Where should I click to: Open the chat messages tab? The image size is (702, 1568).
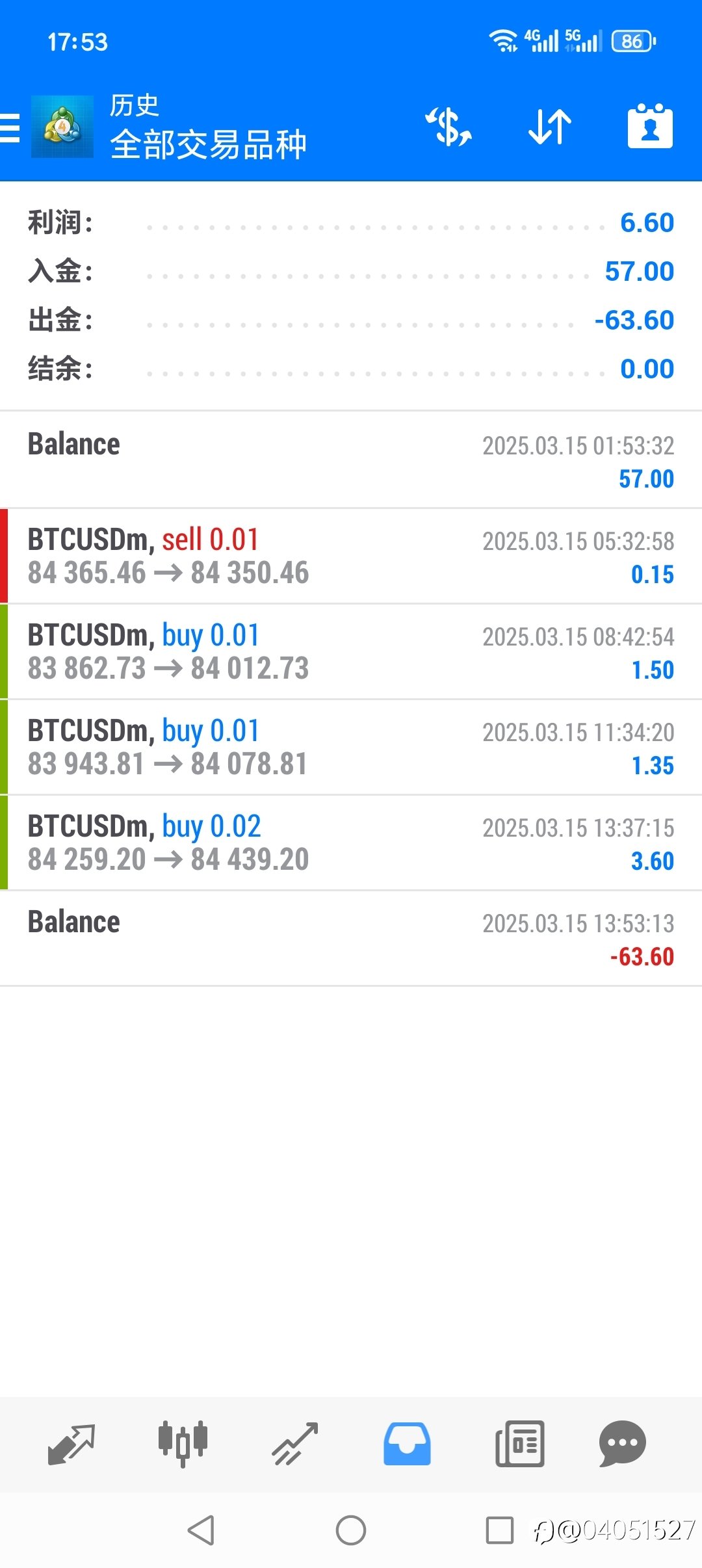pyautogui.click(x=622, y=1444)
